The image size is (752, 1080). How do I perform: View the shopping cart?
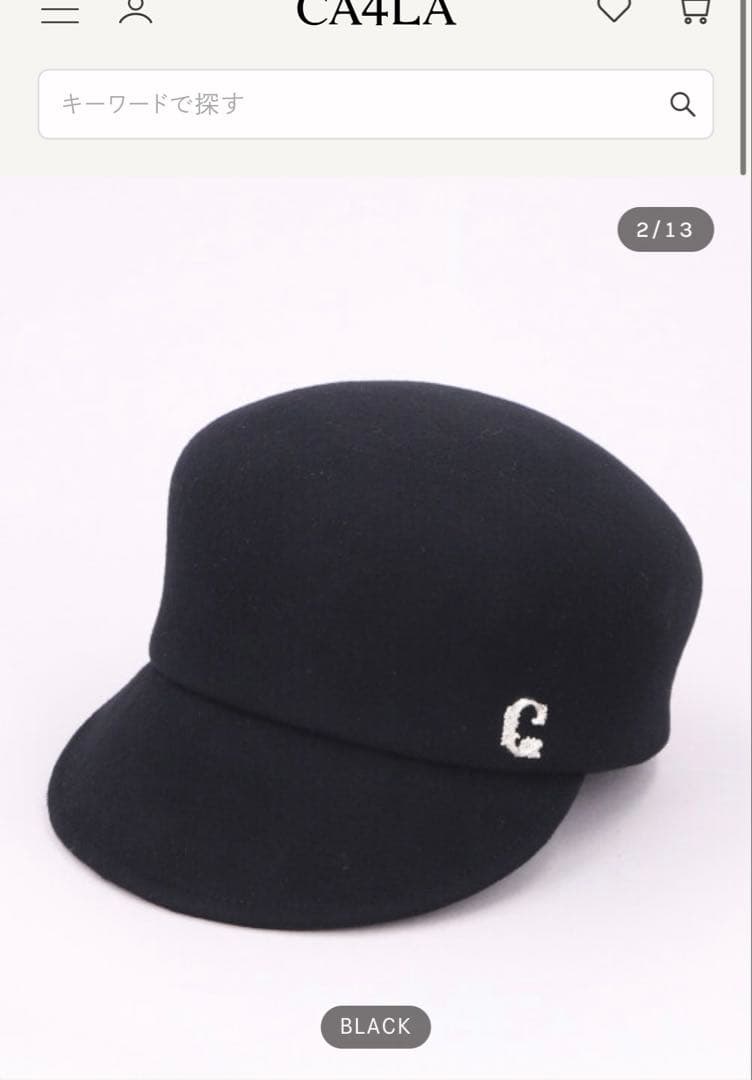click(x=694, y=10)
